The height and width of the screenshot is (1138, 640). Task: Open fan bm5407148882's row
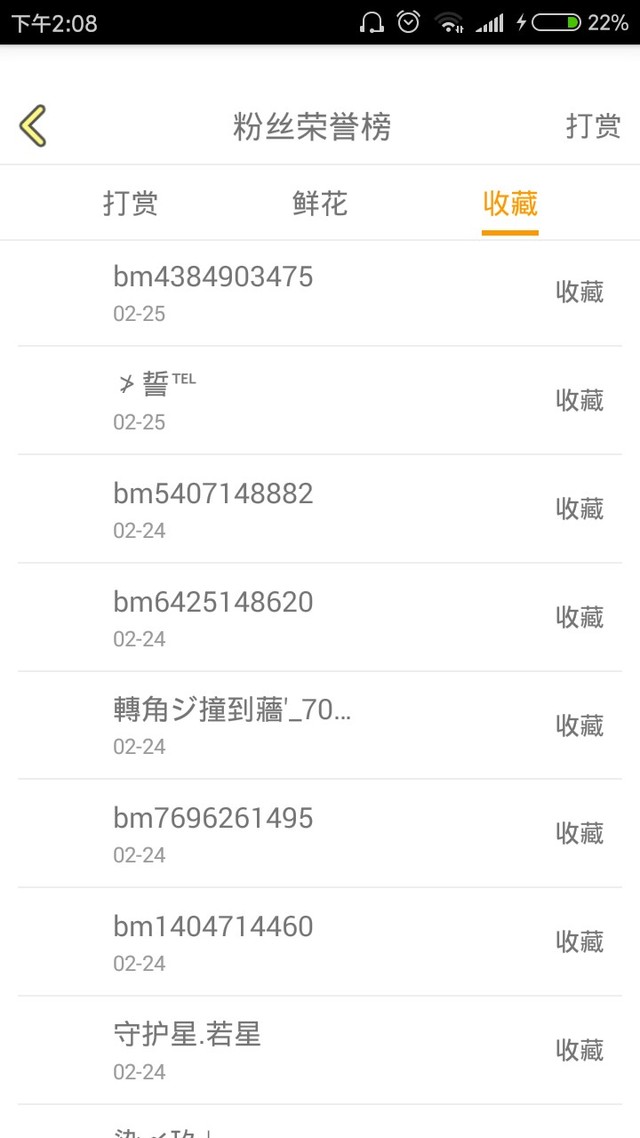(320, 509)
